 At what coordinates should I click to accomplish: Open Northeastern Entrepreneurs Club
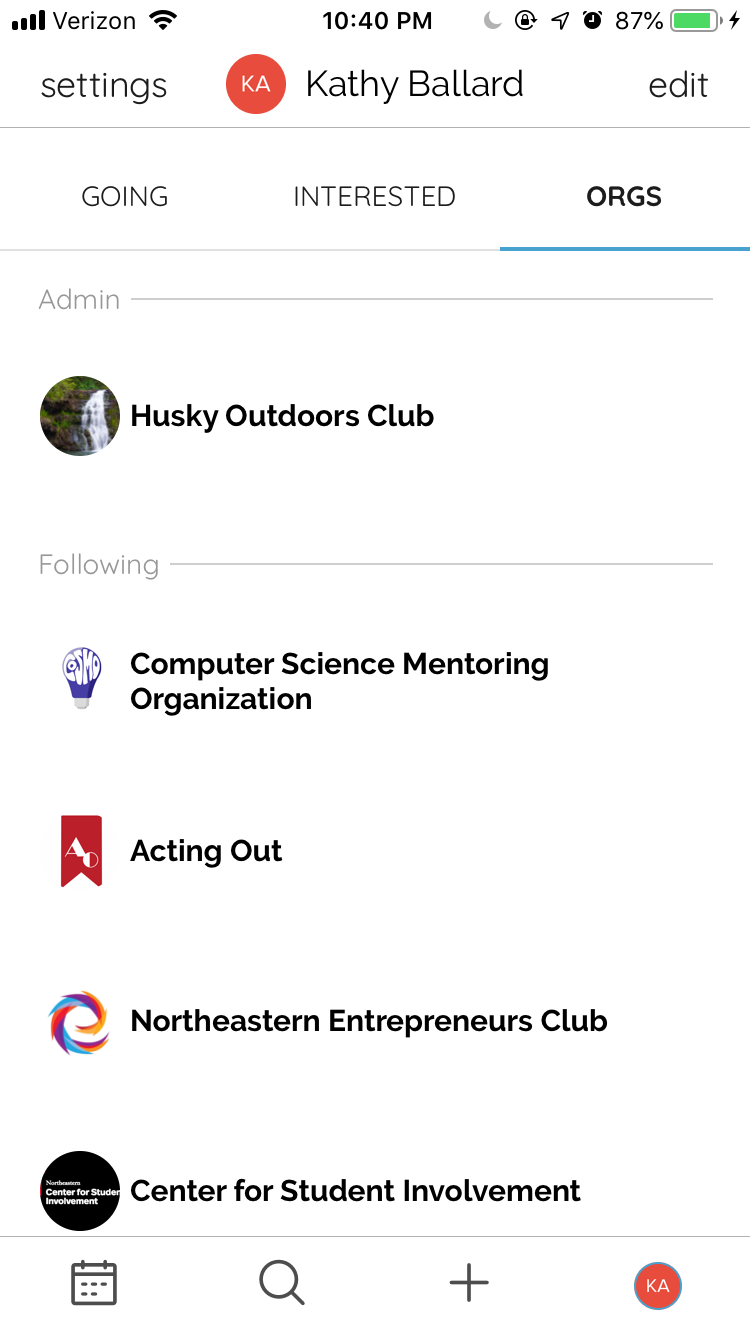[375, 1021]
